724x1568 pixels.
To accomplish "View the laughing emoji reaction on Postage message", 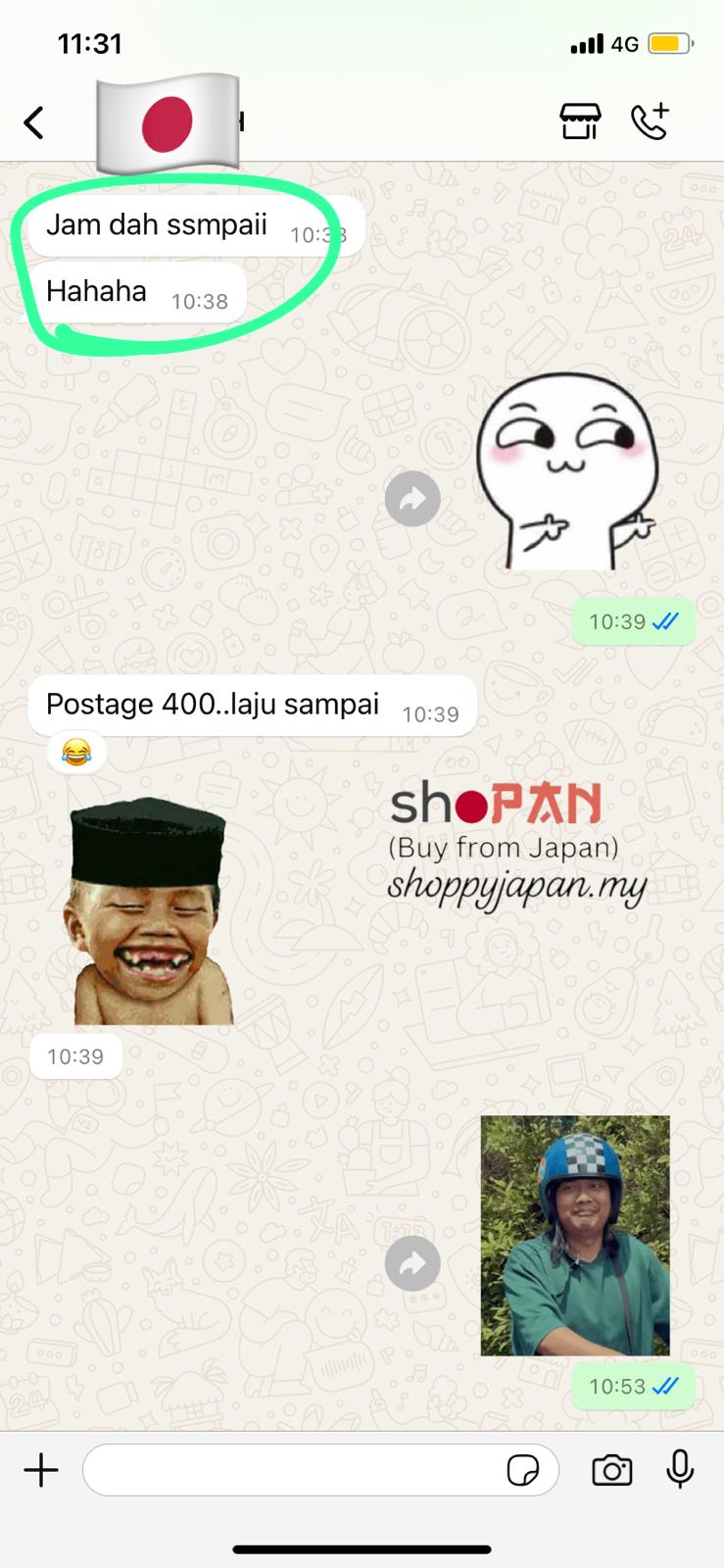I will click(76, 752).
